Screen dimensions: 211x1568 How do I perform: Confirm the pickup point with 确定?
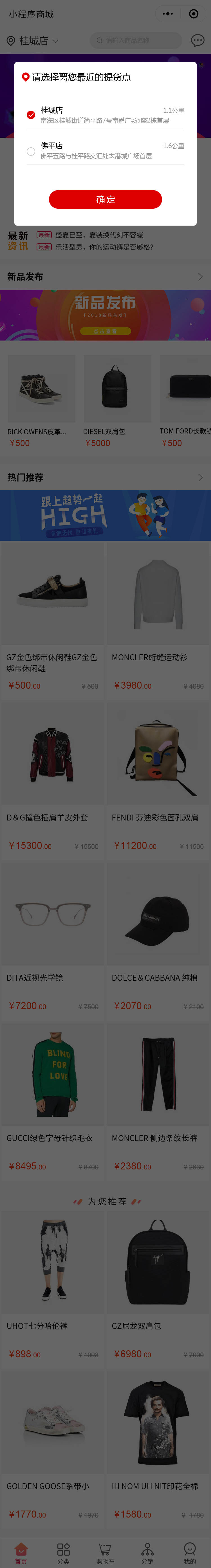point(105,199)
